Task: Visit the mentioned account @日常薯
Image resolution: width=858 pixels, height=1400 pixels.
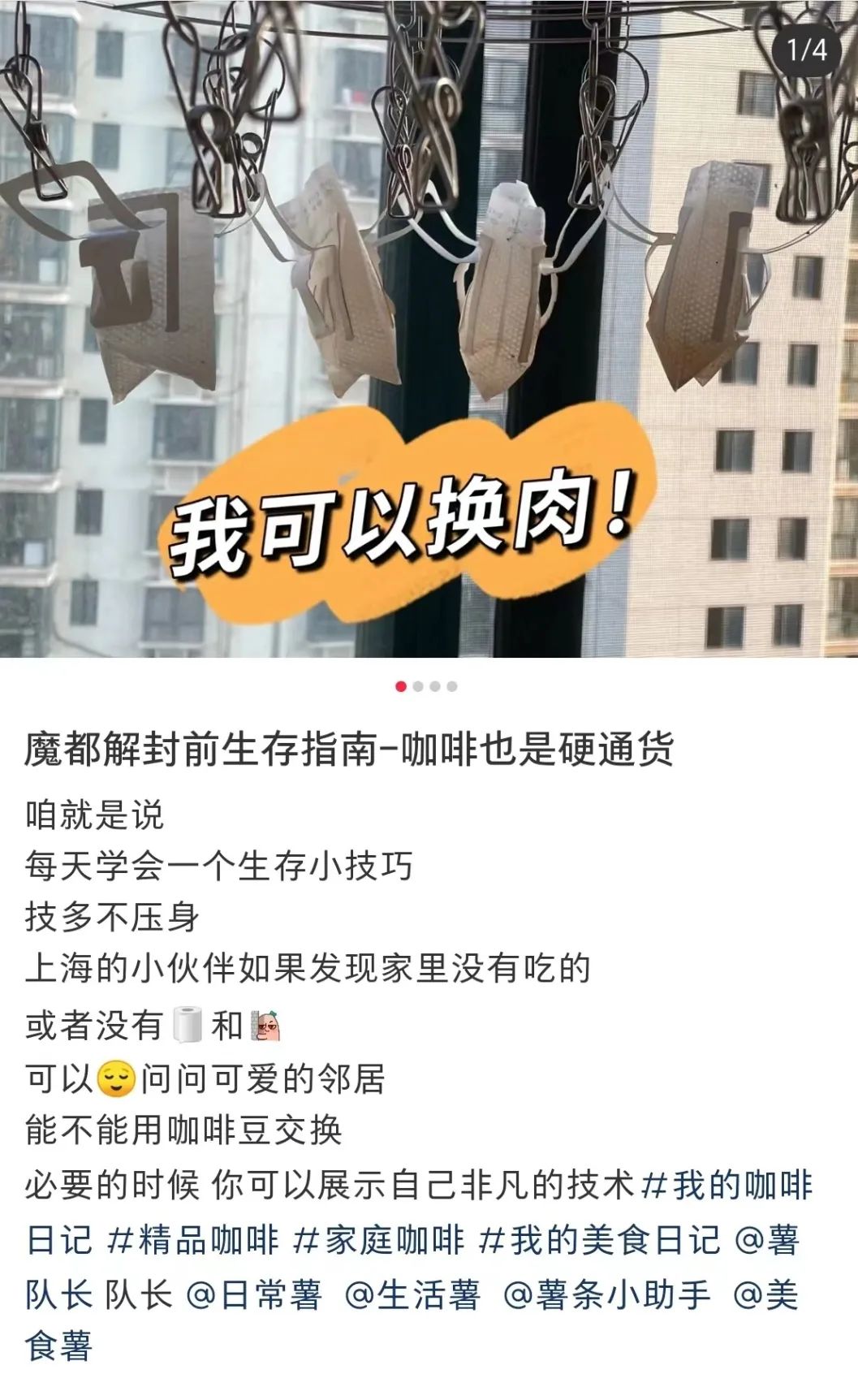Action: [254, 1294]
